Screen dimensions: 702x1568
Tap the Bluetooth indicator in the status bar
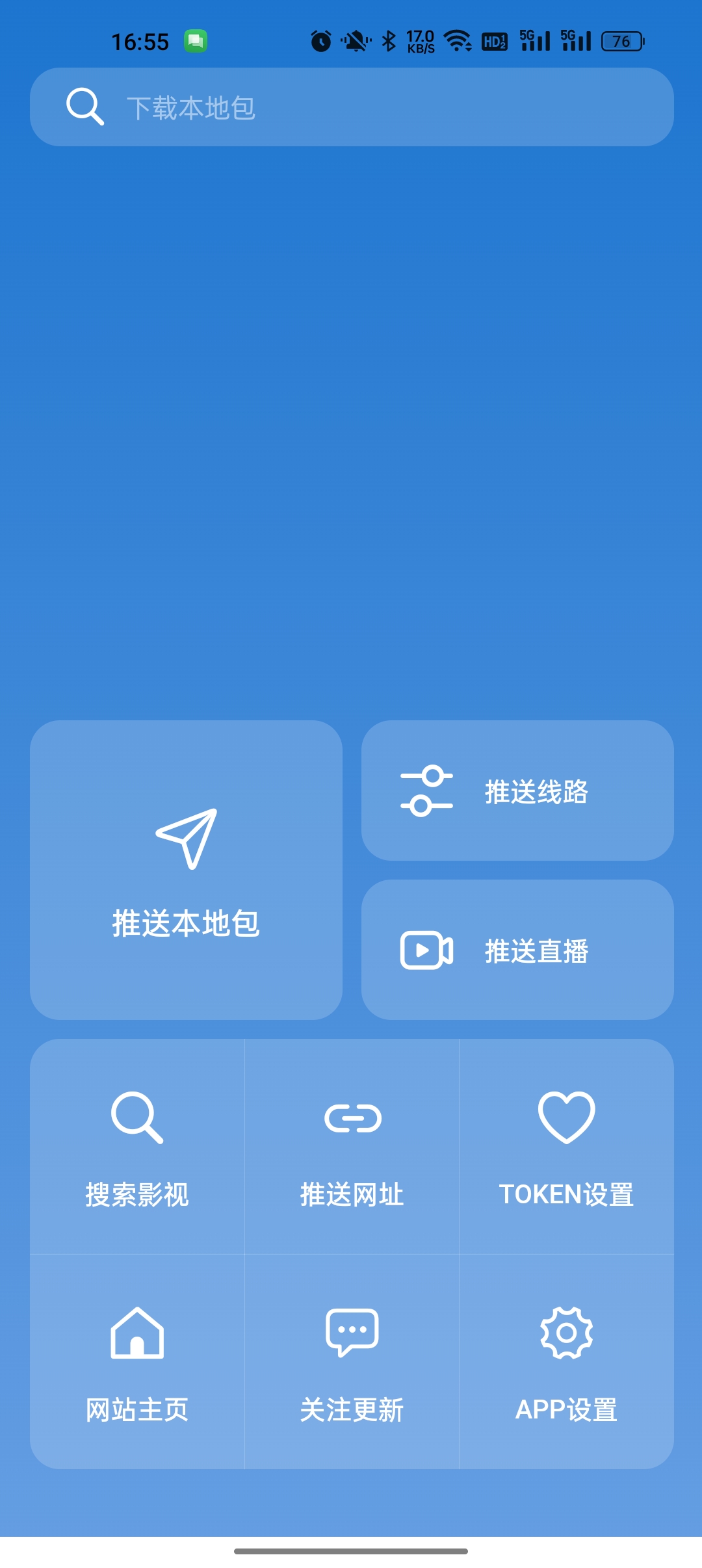388,41
